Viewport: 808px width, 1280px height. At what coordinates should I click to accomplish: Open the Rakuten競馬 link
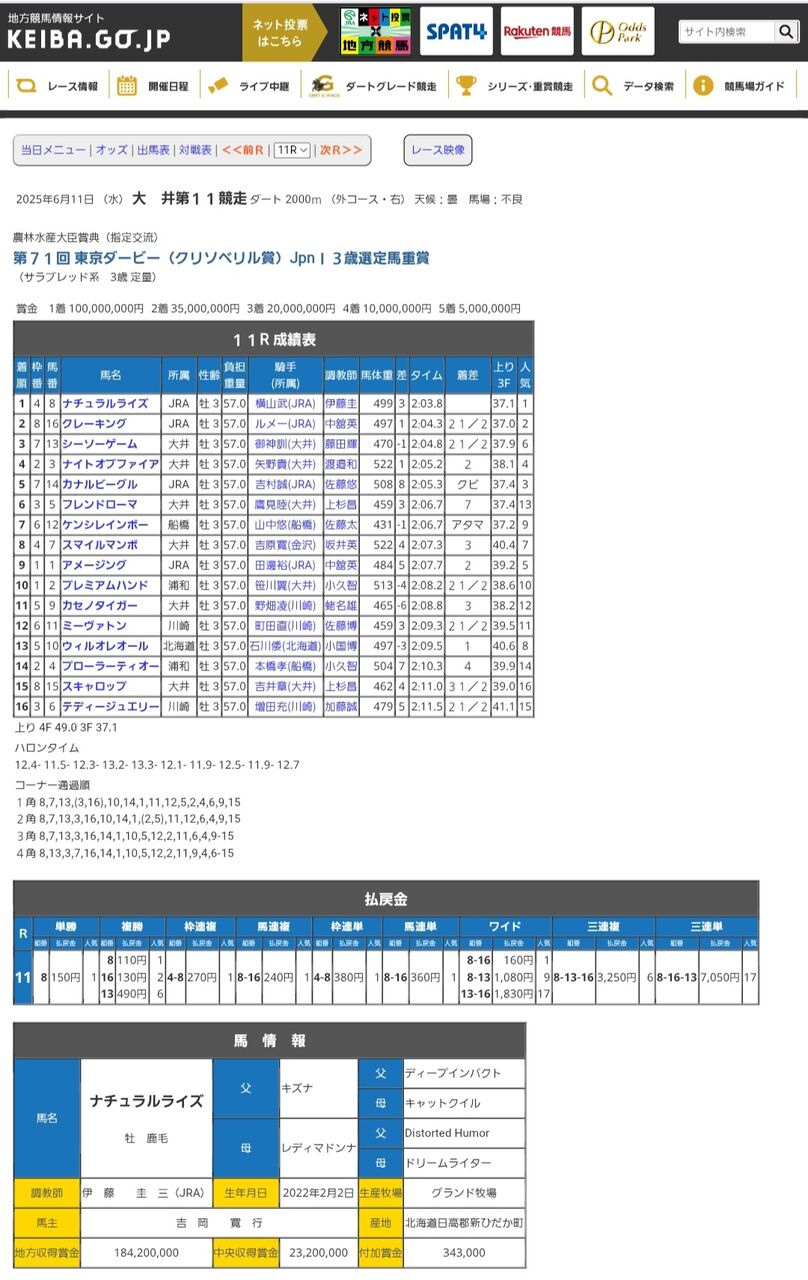pyautogui.click(x=538, y=32)
